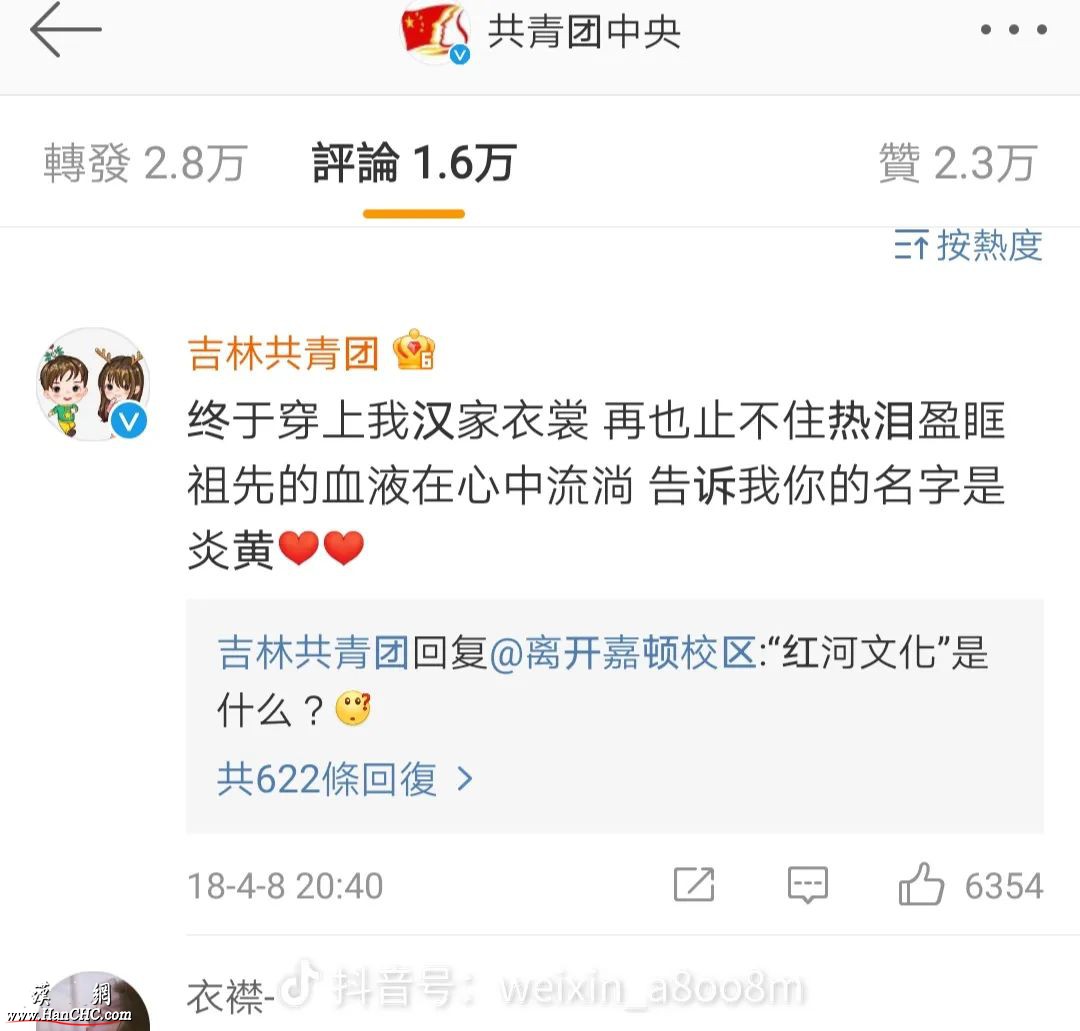Open the three-dot overflow menu

coord(1013,31)
